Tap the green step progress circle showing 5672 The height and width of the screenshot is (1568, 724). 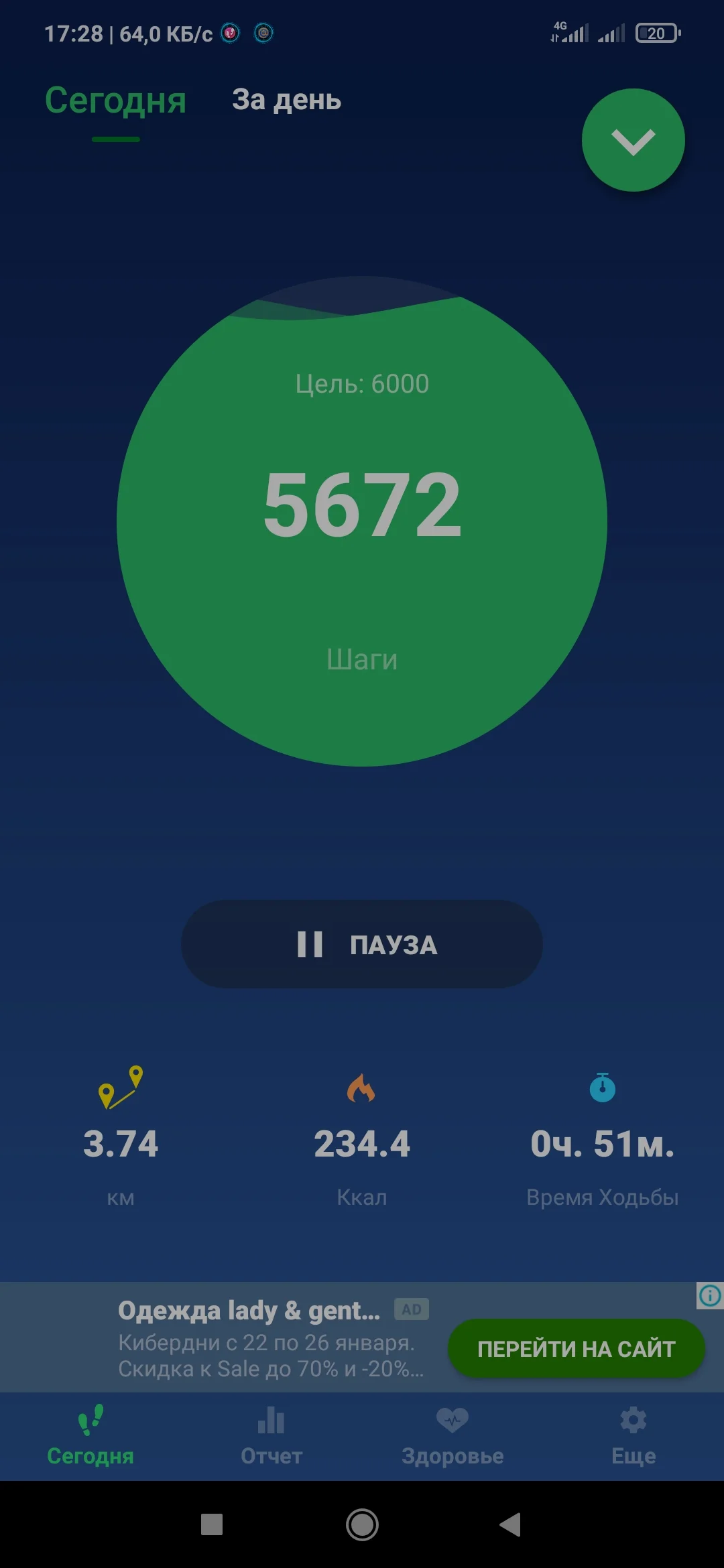[x=362, y=529]
